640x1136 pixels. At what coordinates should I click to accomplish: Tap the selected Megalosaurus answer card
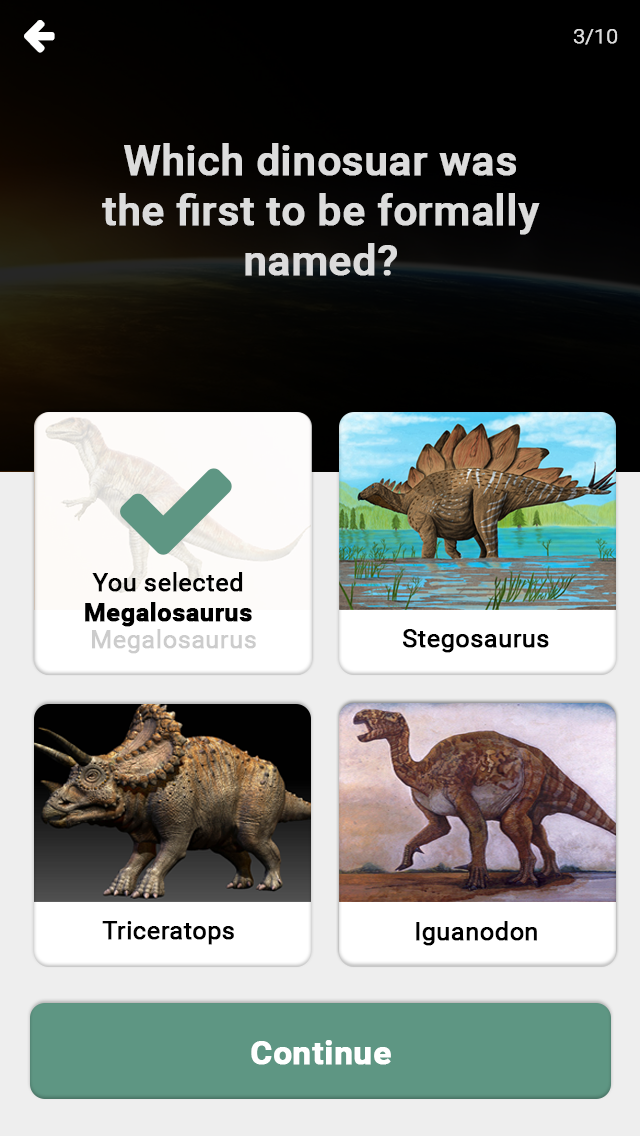tap(173, 543)
